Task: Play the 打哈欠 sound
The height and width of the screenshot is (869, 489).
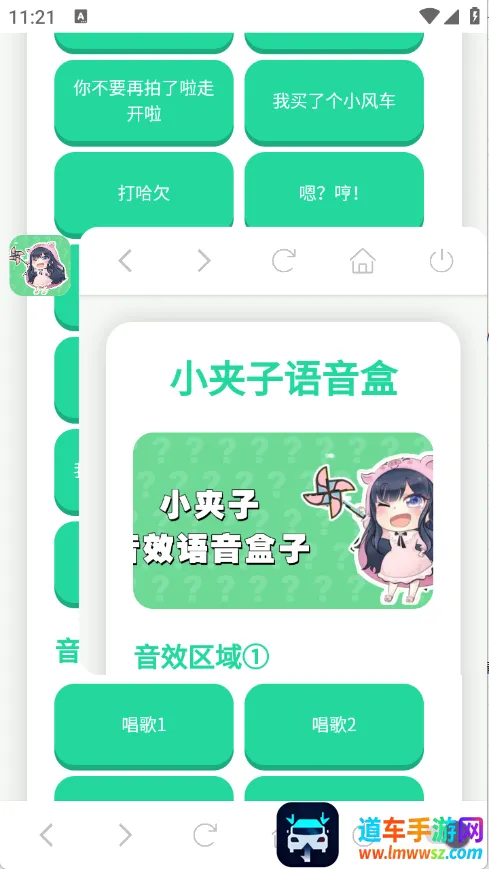Action: click(x=144, y=193)
